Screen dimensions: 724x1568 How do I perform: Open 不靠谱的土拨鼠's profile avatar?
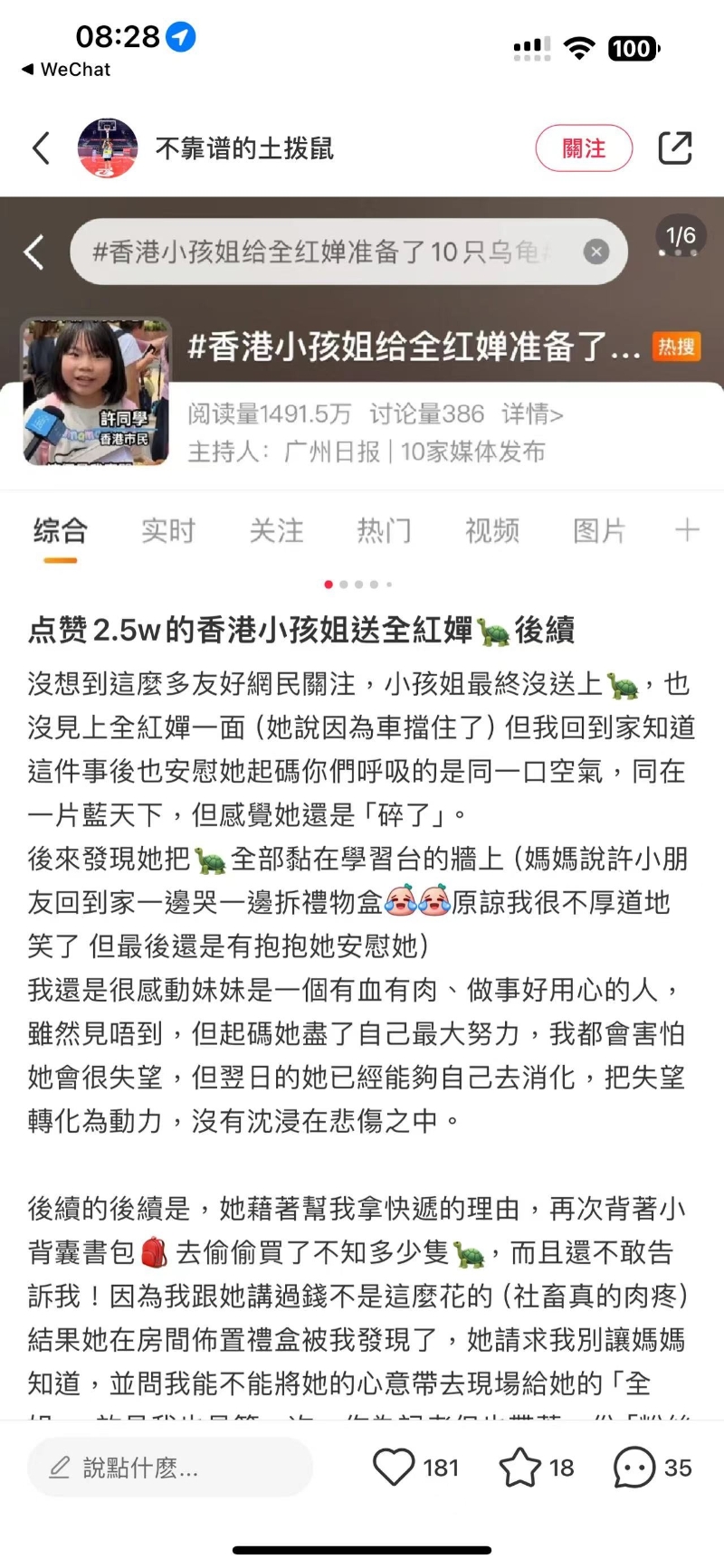[108, 148]
